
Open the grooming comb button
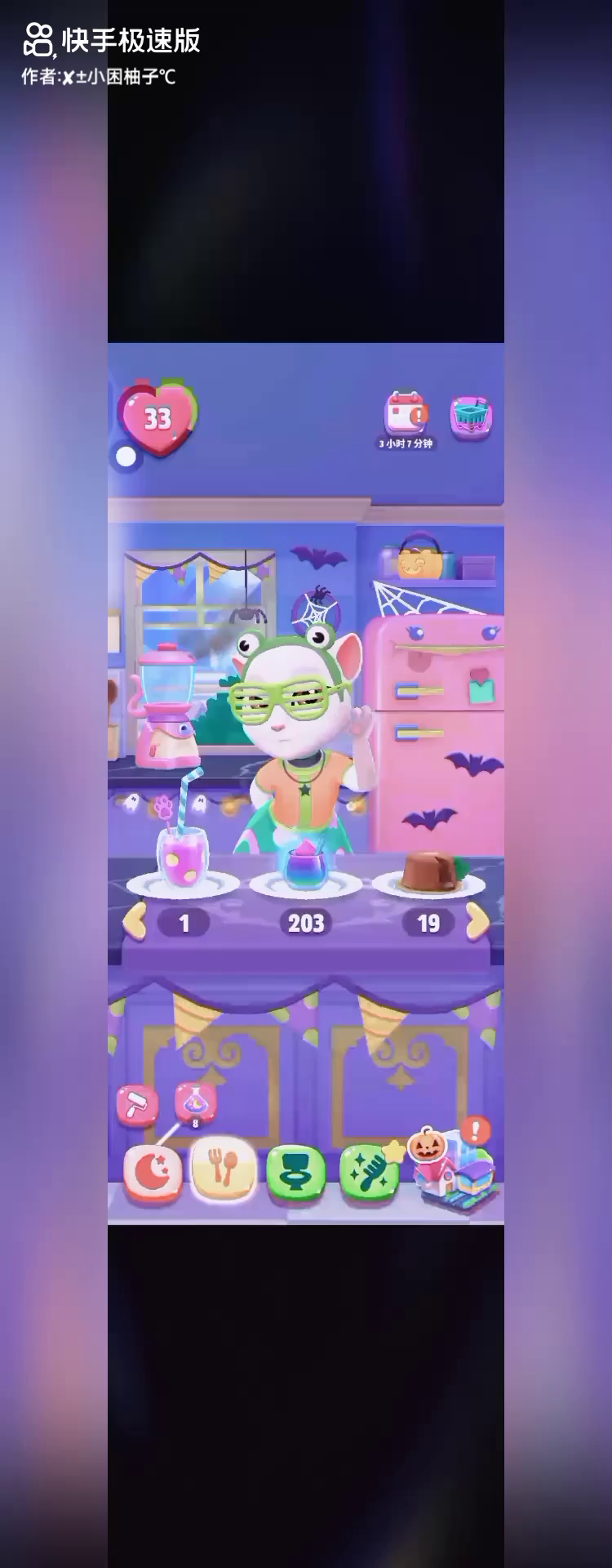(x=369, y=1174)
